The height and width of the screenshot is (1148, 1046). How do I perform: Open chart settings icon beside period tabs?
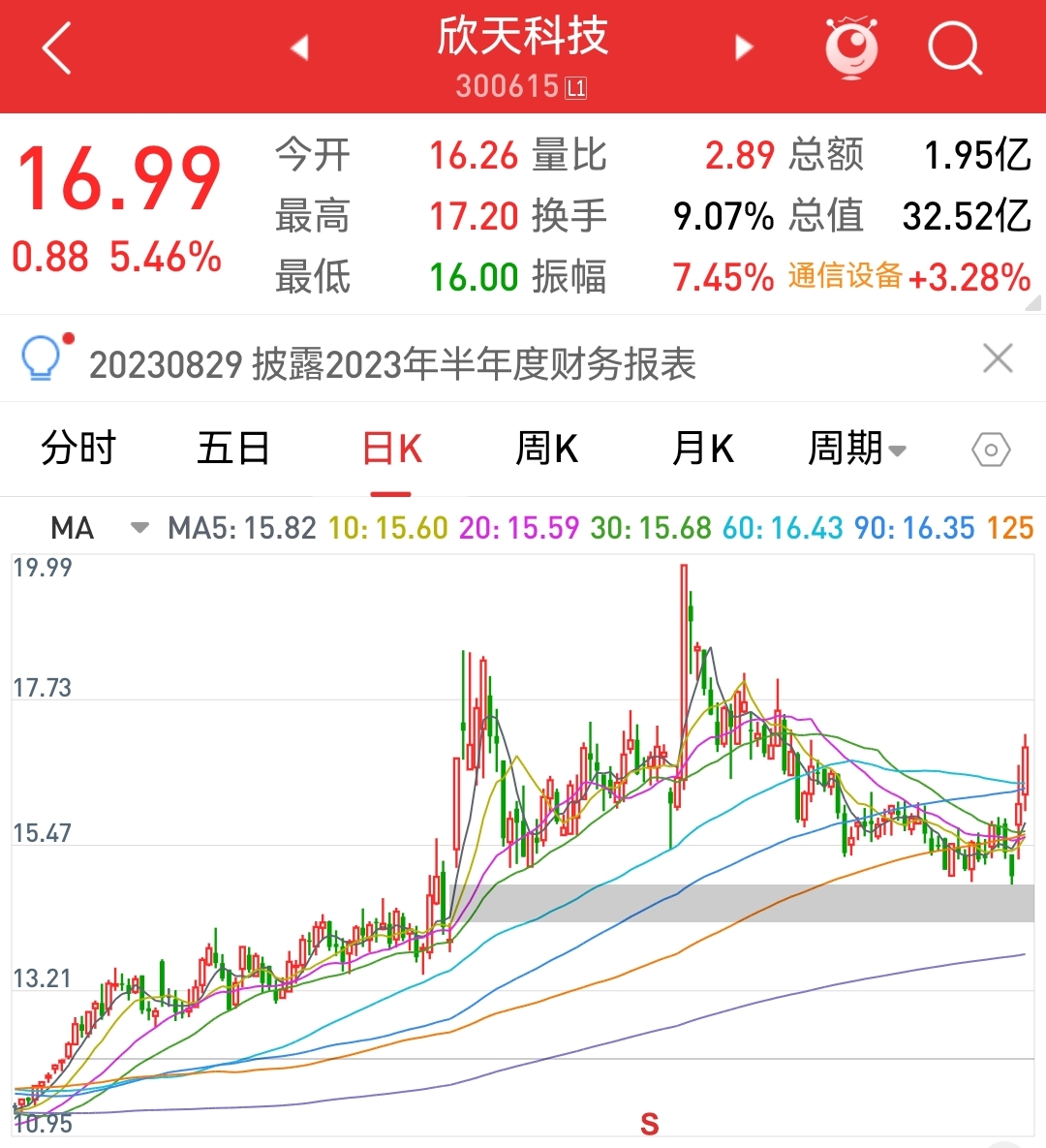[989, 449]
